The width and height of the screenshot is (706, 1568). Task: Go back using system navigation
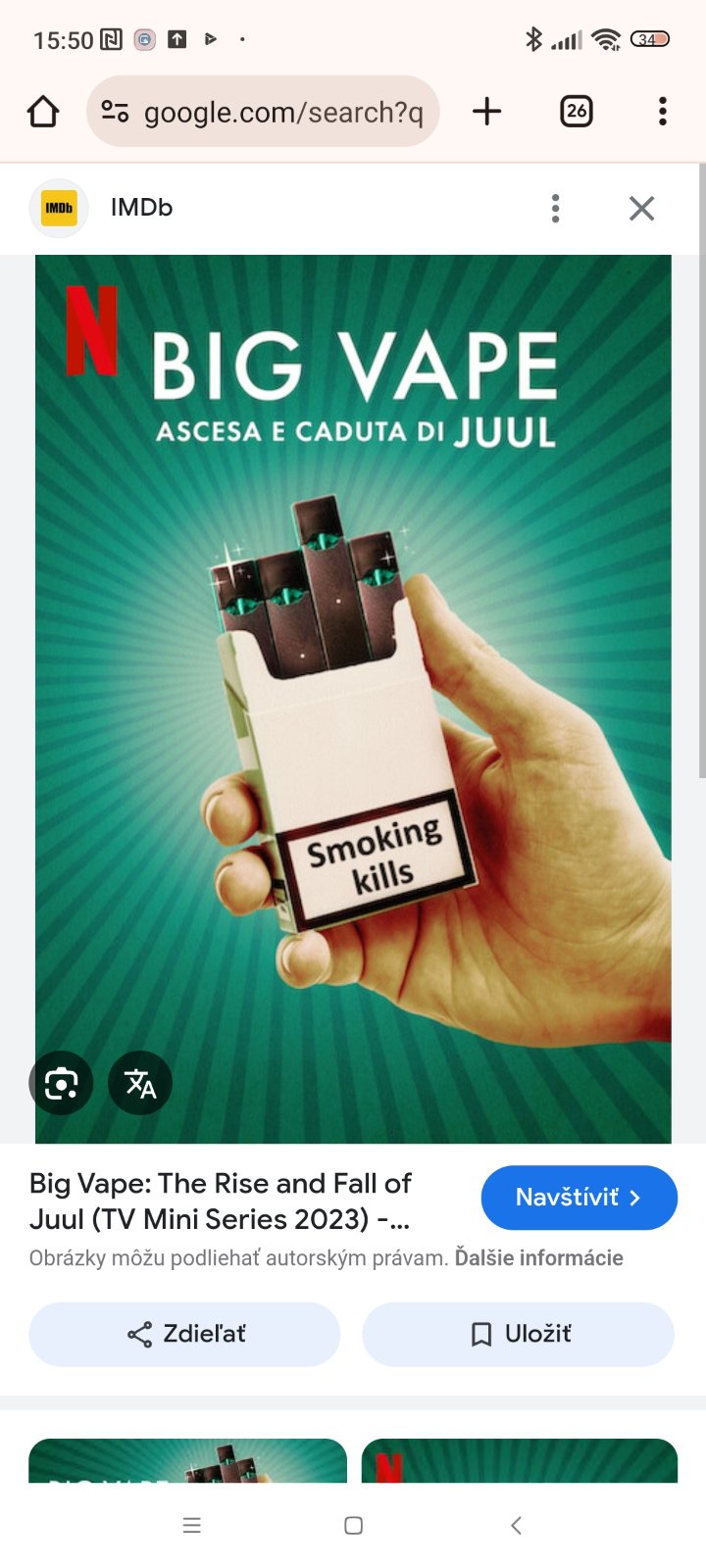click(x=517, y=1525)
